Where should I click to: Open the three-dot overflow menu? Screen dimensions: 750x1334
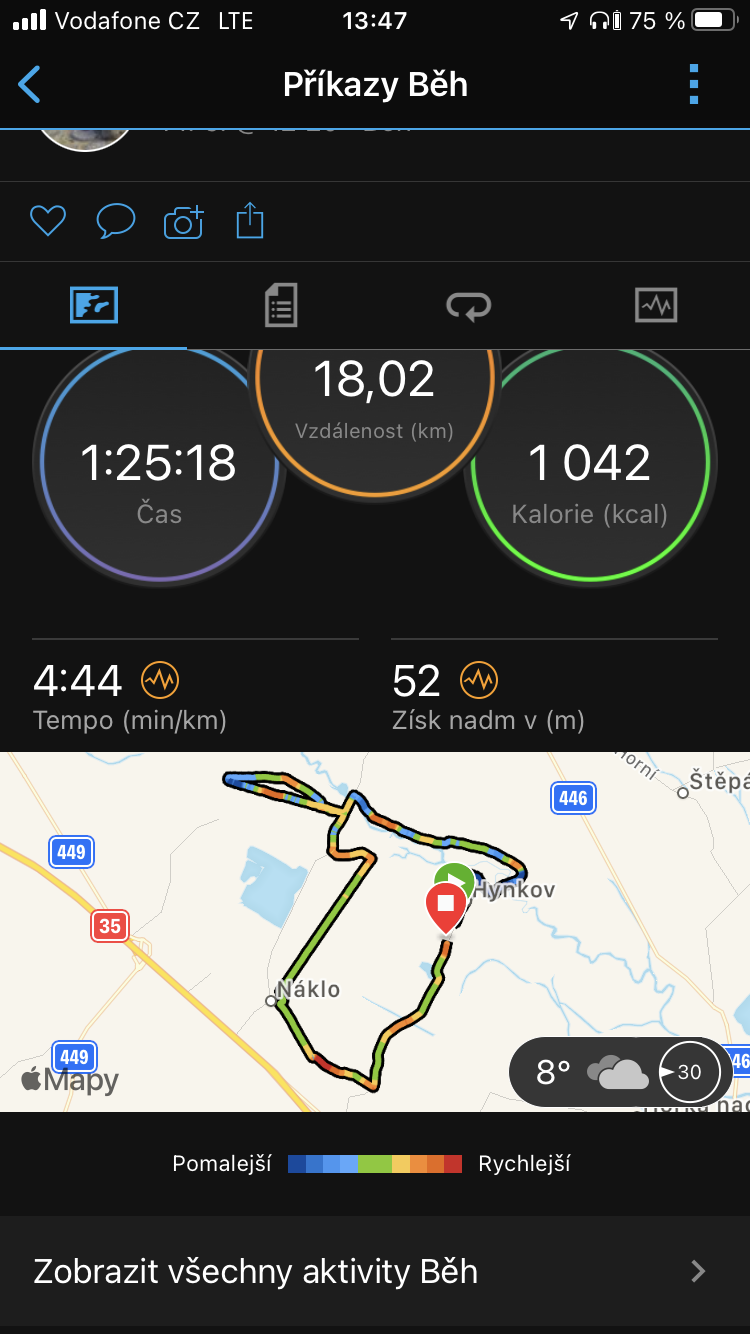pos(694,85)
